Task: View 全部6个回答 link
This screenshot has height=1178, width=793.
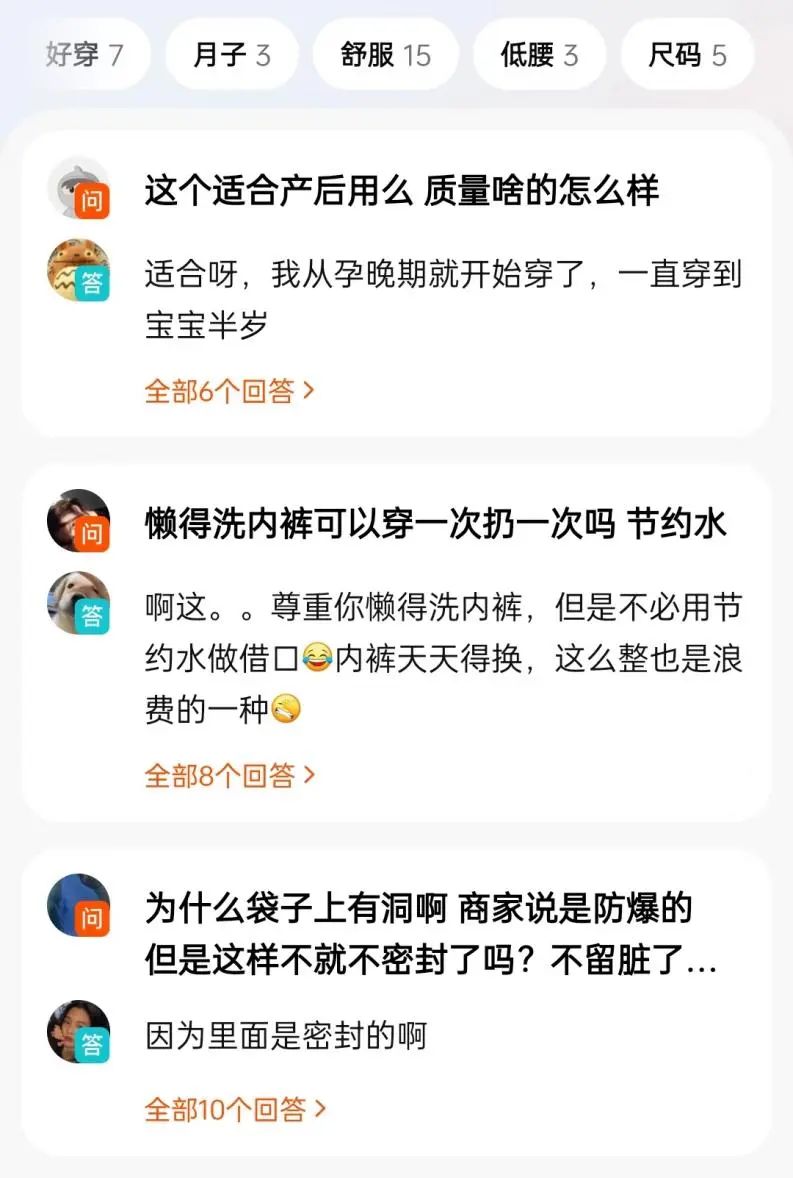Action: [x=230, y=391]
